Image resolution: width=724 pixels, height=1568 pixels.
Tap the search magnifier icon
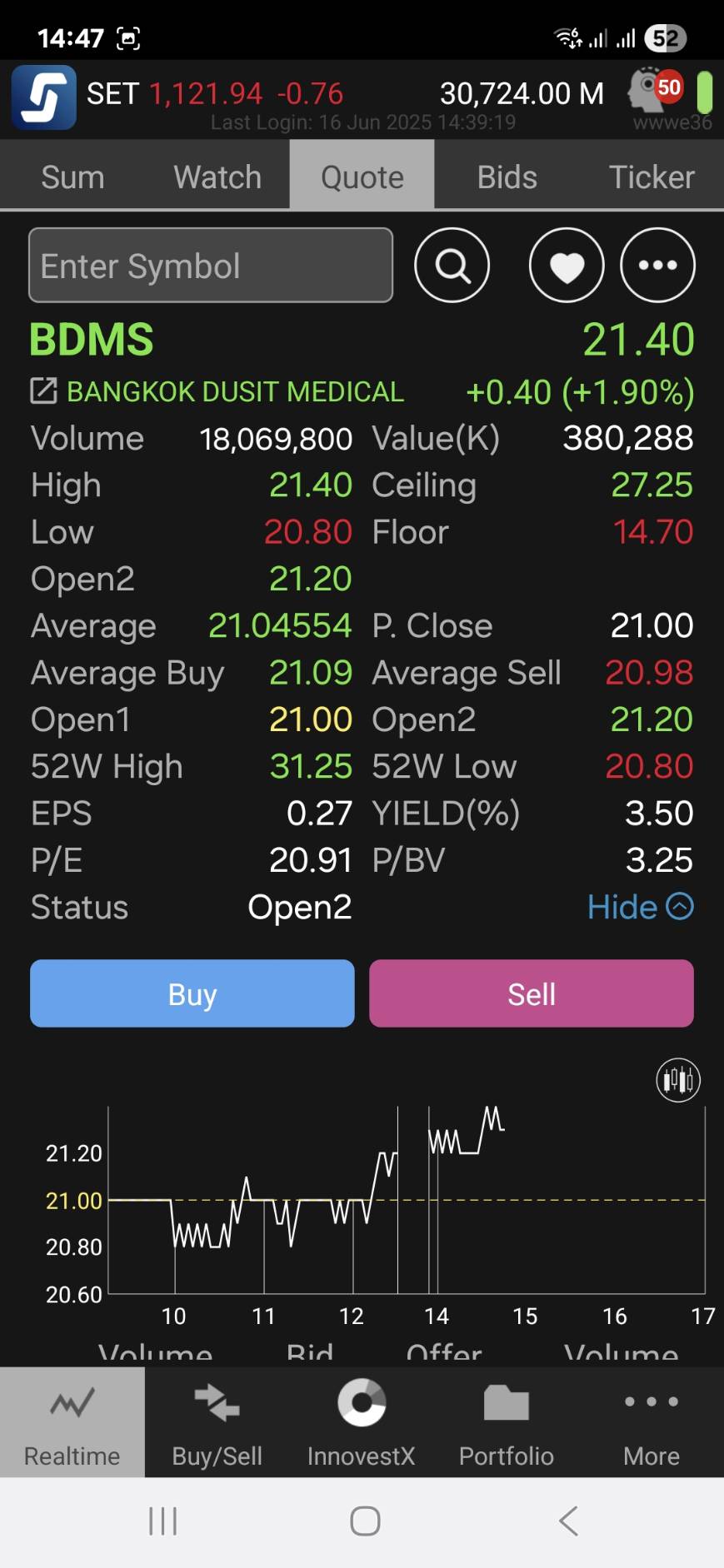452,266
